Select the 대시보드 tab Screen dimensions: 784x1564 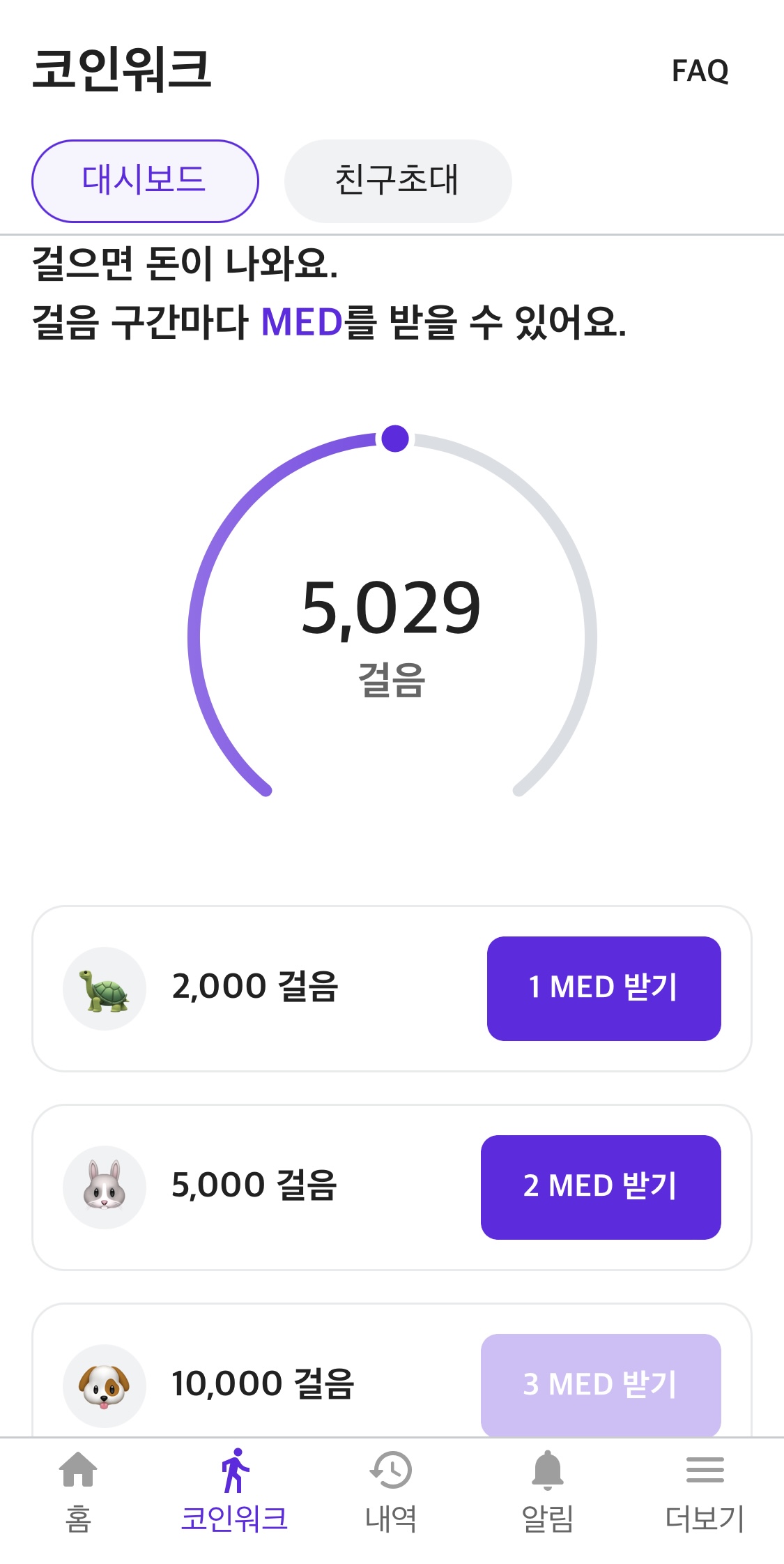[145, 181]
